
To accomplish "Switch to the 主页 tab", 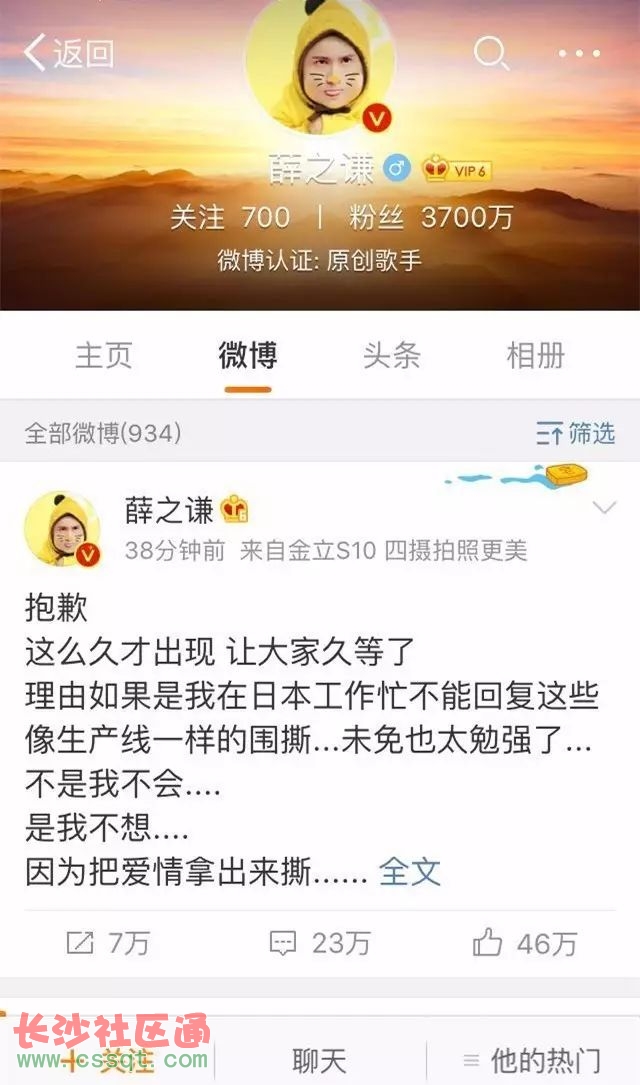I will (x=104, y=356).
